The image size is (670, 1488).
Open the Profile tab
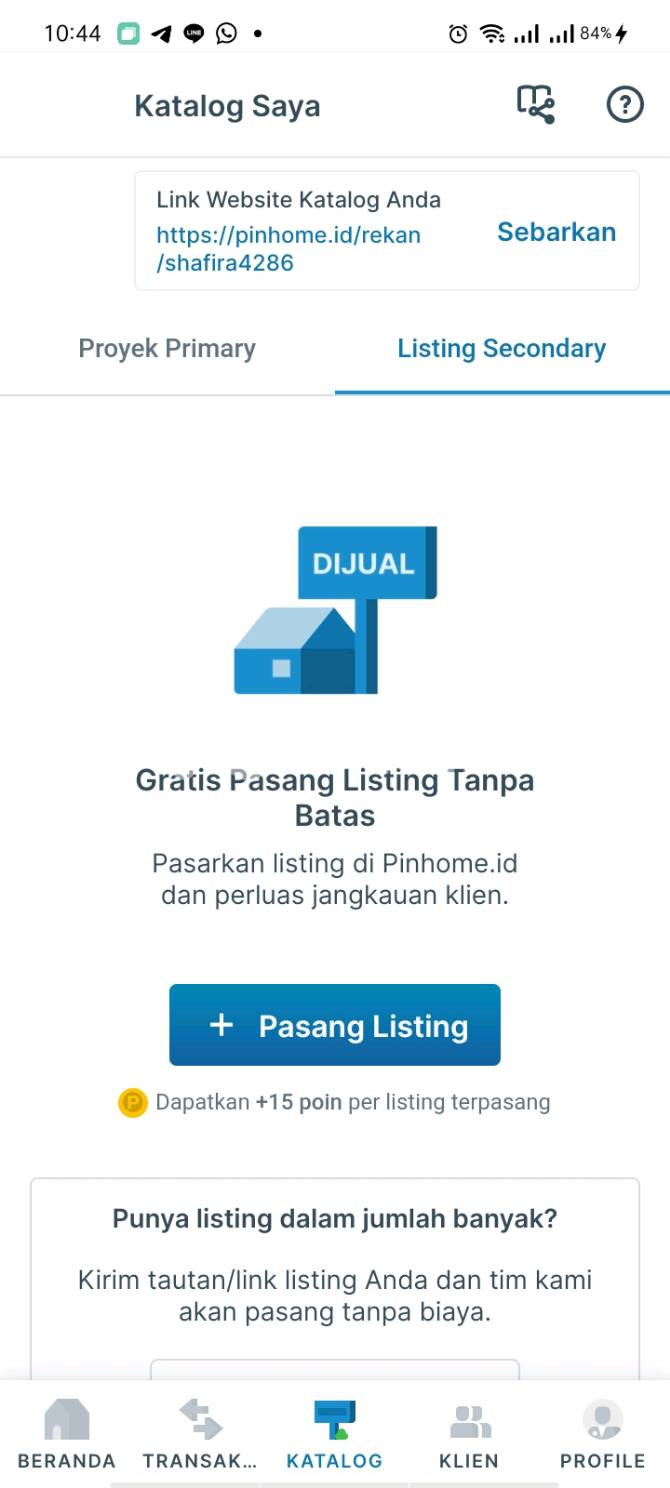pyautogui.click(x=602, y=1434)
